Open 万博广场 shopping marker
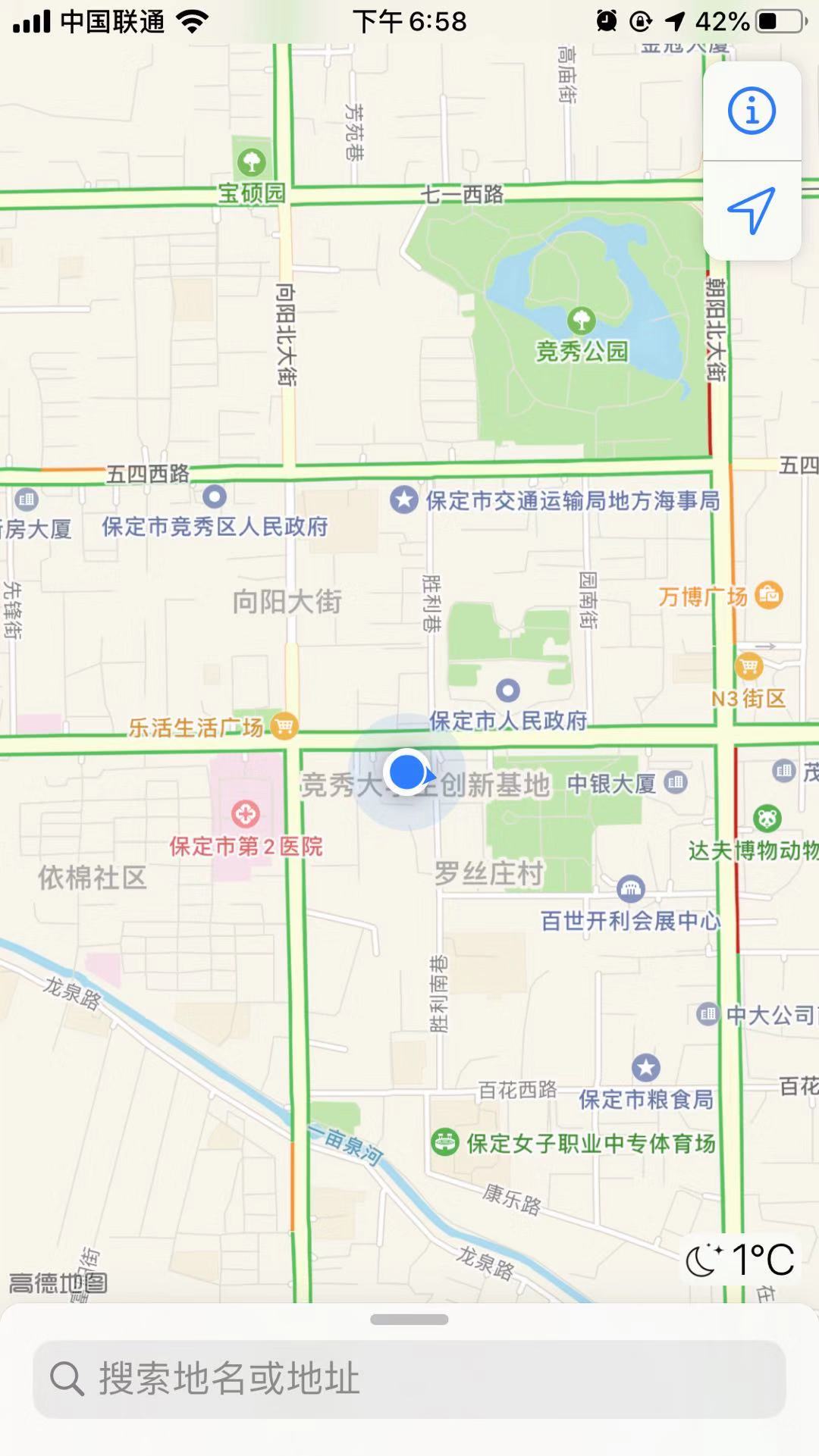819x1456 pixels. 768,596
